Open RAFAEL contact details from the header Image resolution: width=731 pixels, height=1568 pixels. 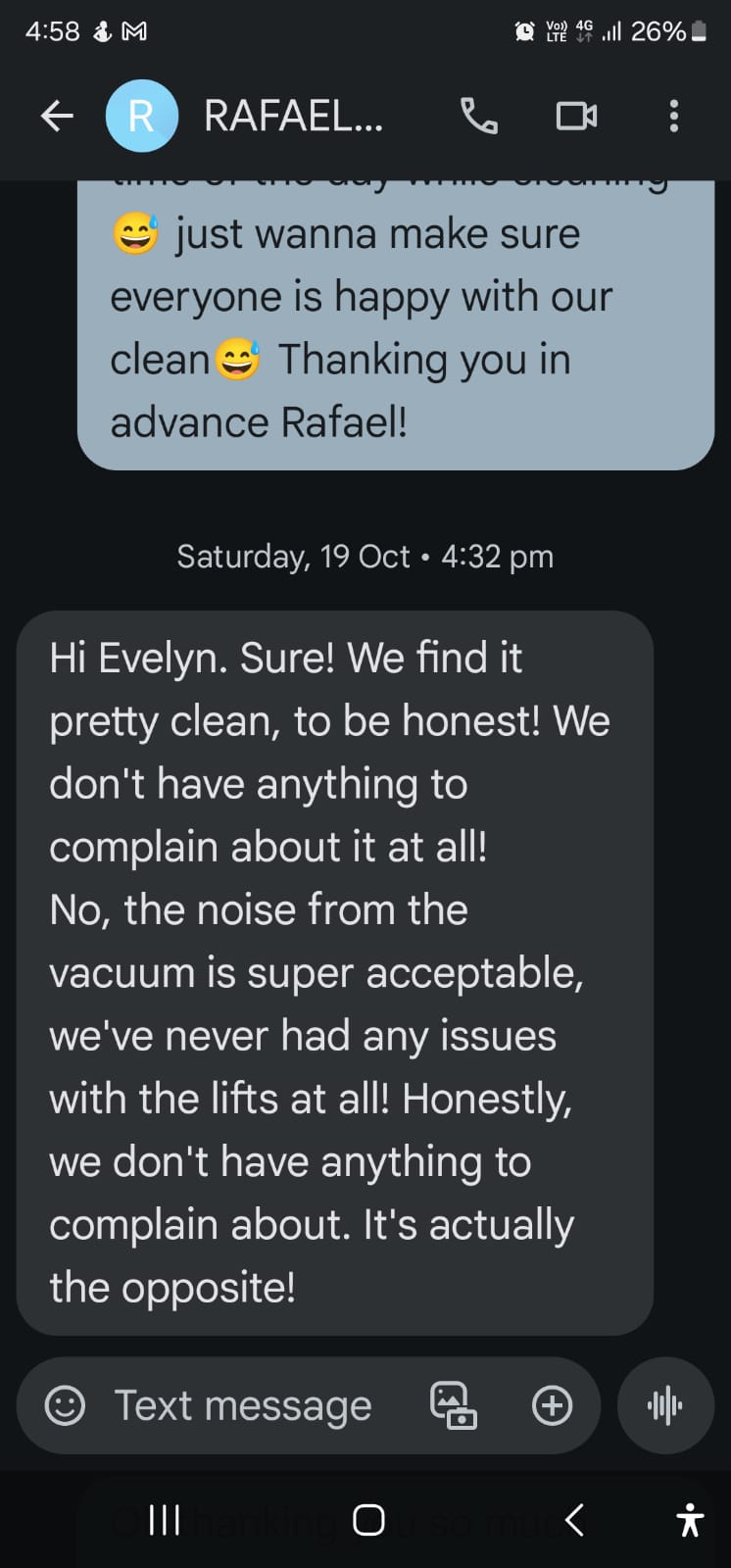pos(292,117)
